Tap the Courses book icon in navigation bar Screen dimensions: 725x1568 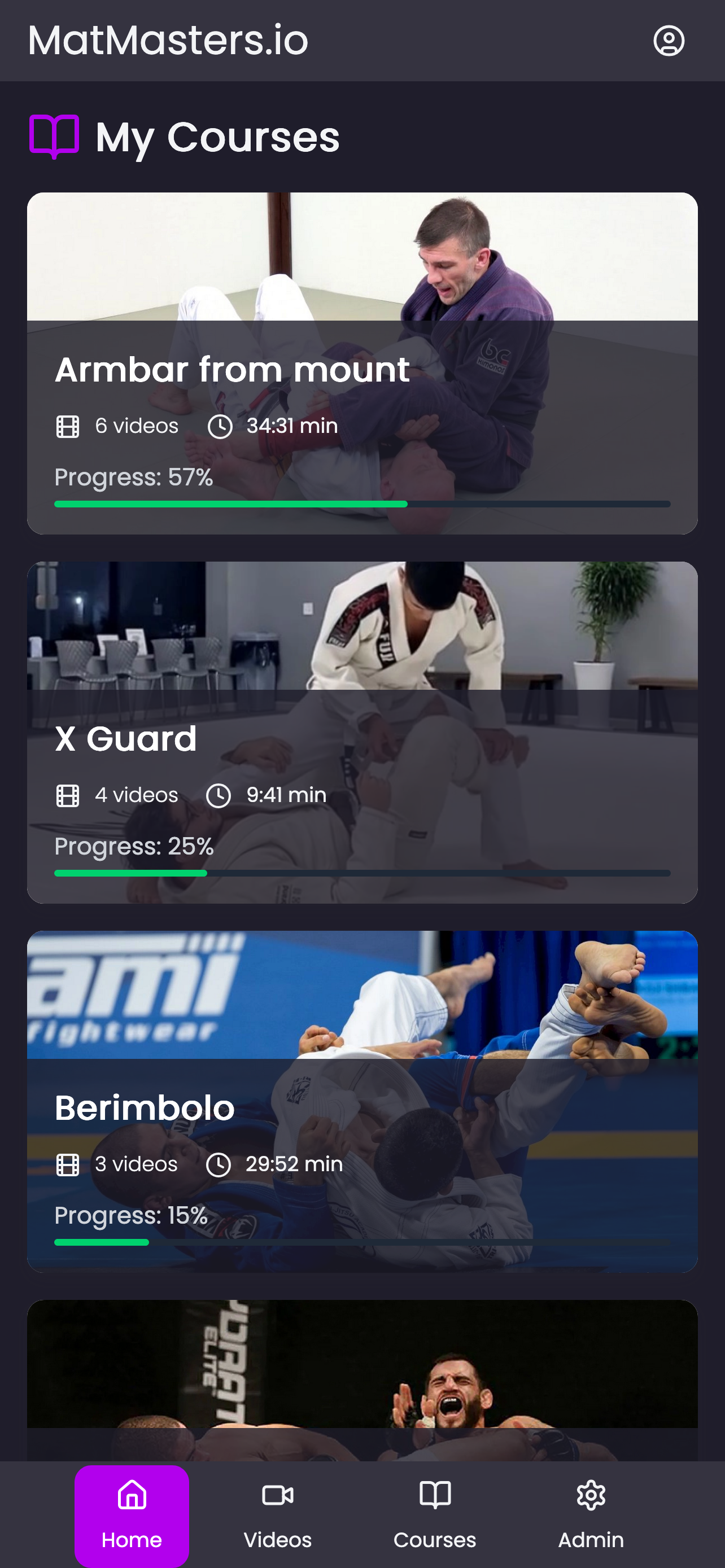click(435, 1493)
